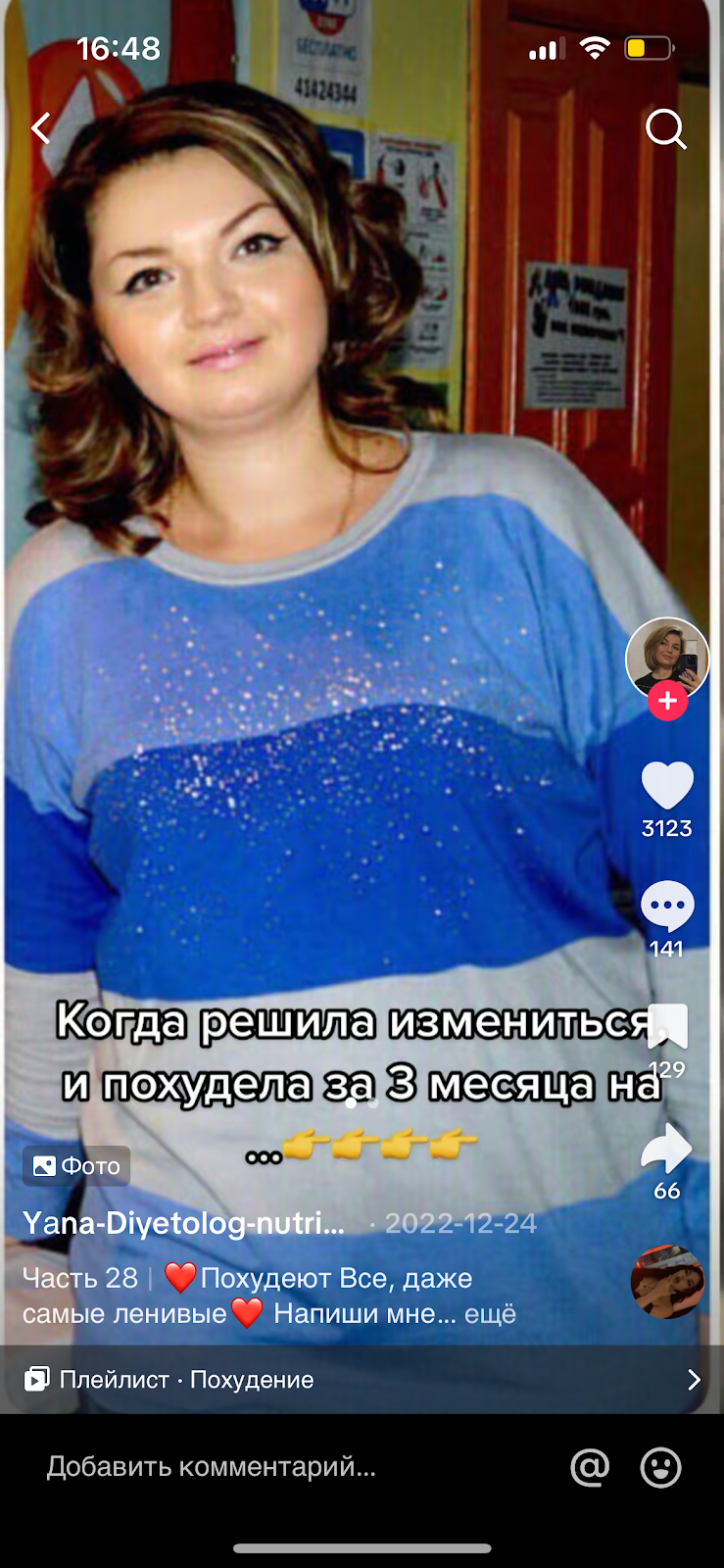Open the Yana-Diyetolog-nutri username
724x1568 pixels.
click(x=183, y=1223)
